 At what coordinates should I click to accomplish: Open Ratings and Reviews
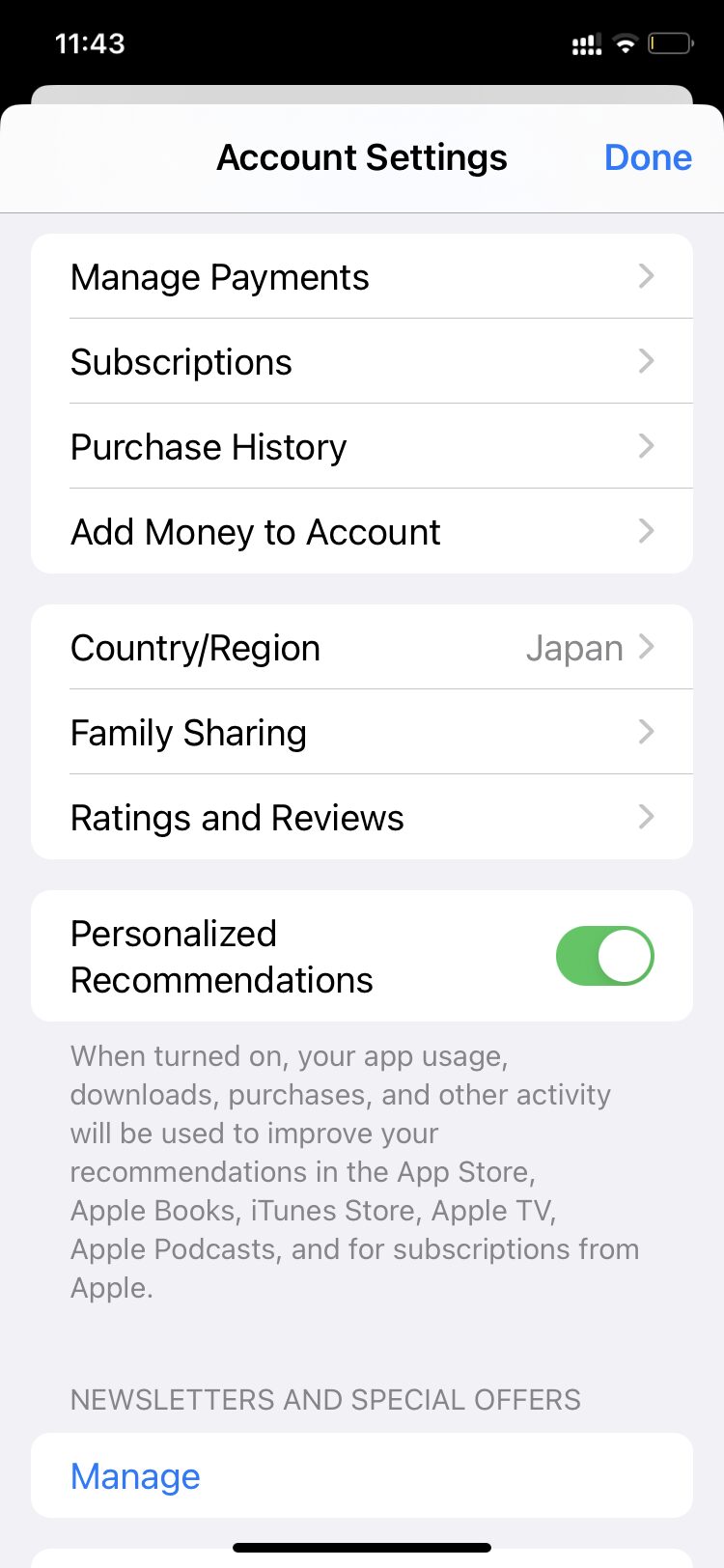[x=362, y=818]
